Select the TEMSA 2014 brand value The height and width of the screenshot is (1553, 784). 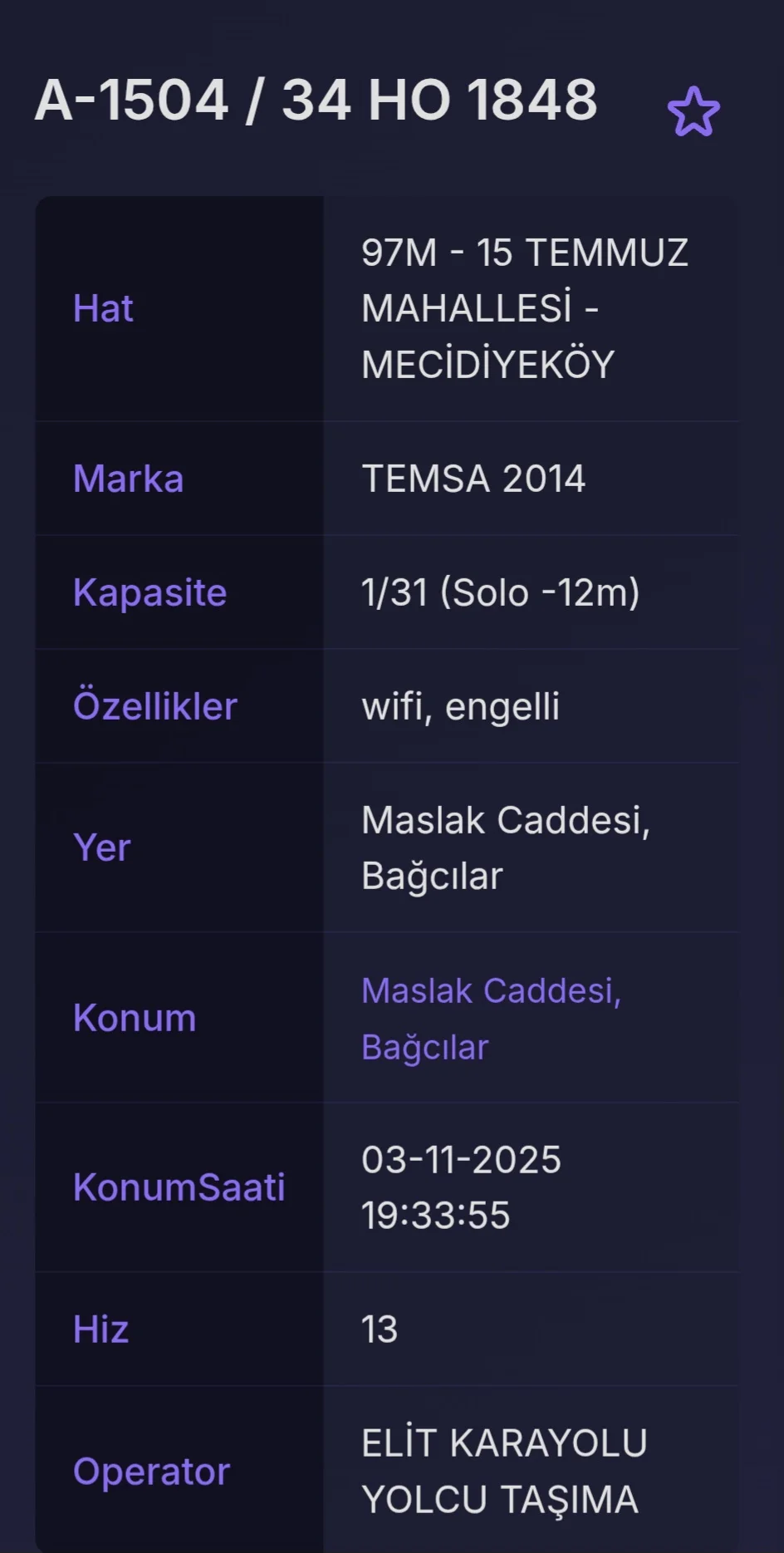pyautogui.click(x=474, y=479)
